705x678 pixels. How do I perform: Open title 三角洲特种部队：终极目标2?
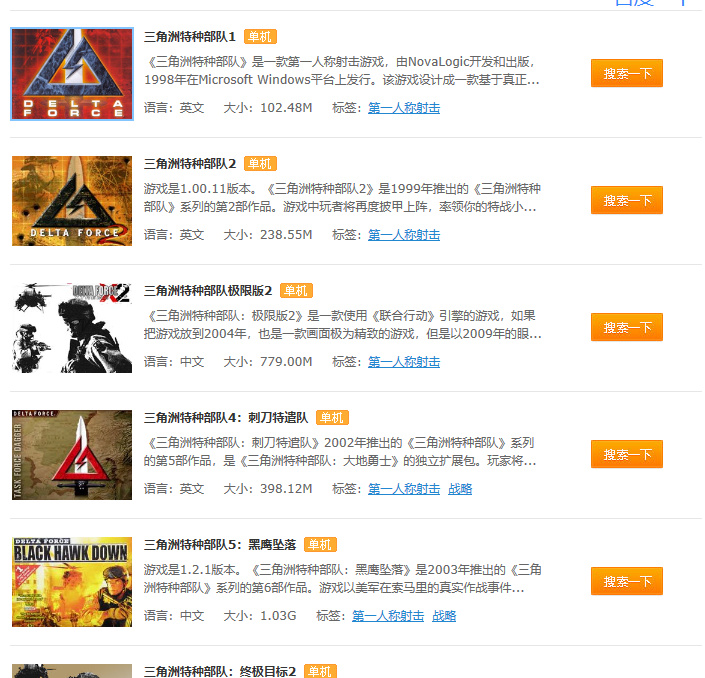pos(220,671)
